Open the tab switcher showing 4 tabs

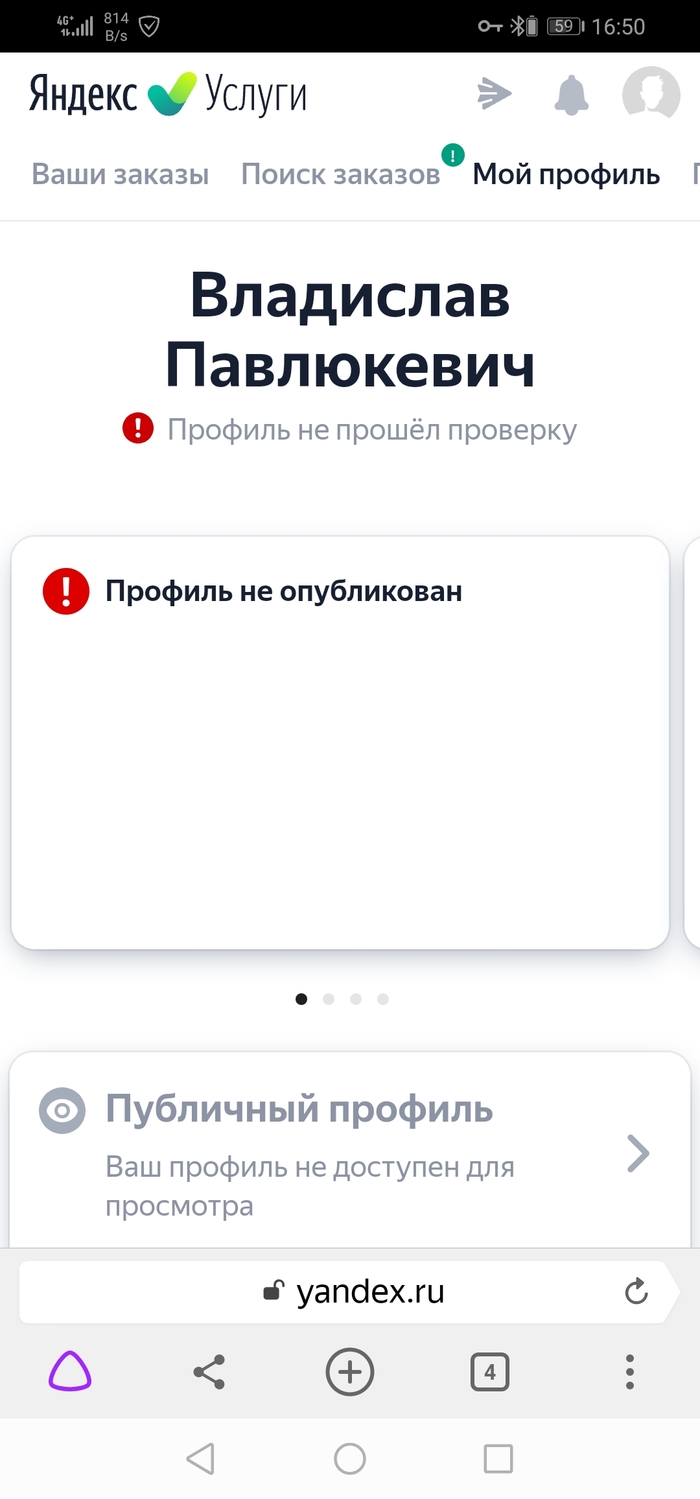click(x=489, y=1372)
